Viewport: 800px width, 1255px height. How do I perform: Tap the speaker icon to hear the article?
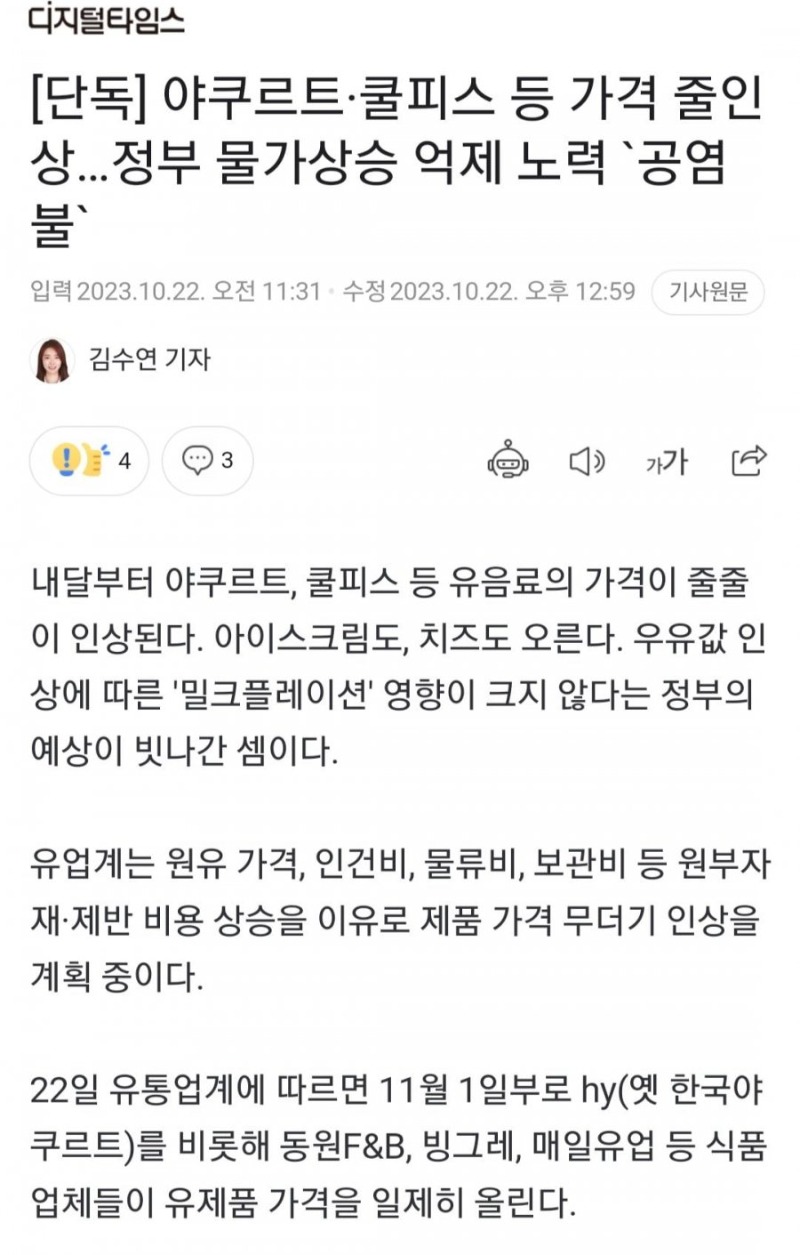point(589,461)
